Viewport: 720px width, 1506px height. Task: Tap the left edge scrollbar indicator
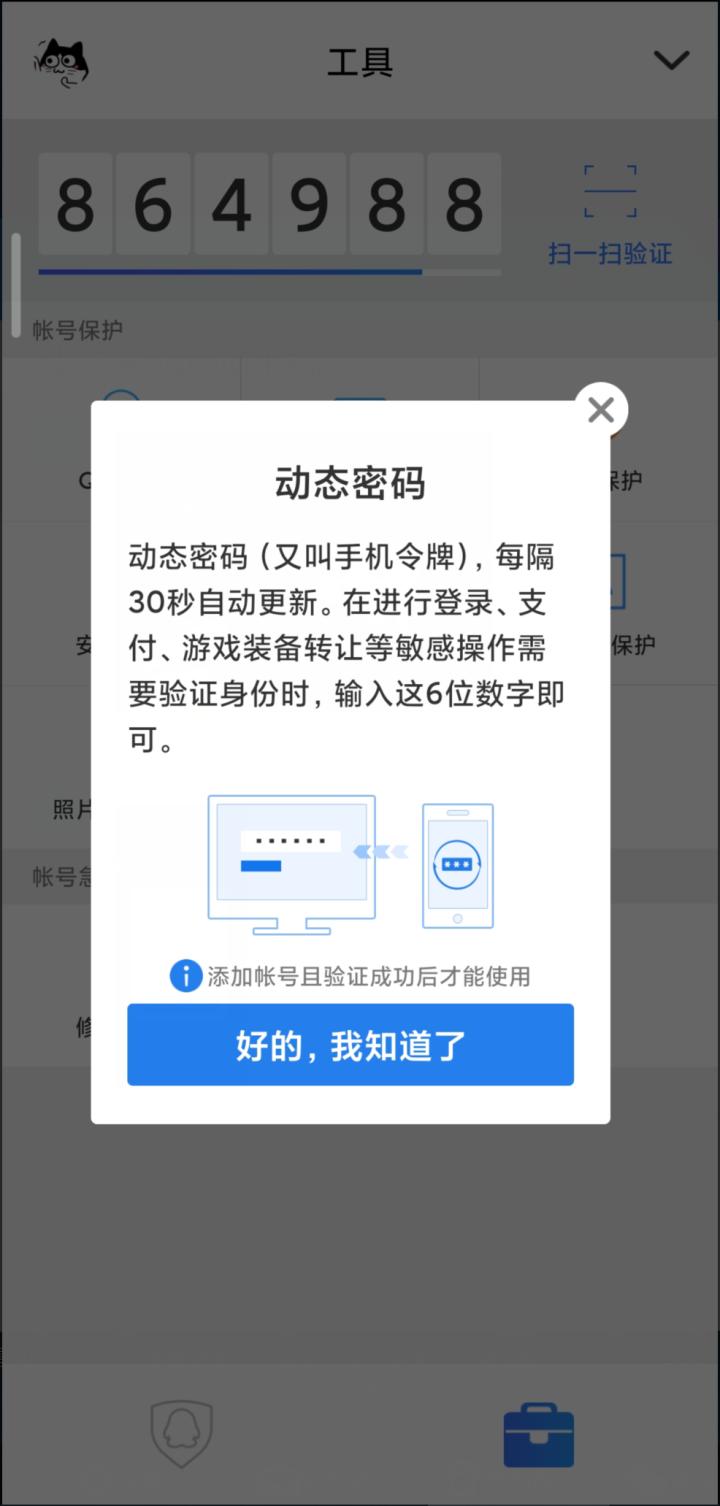coord(15,285)
